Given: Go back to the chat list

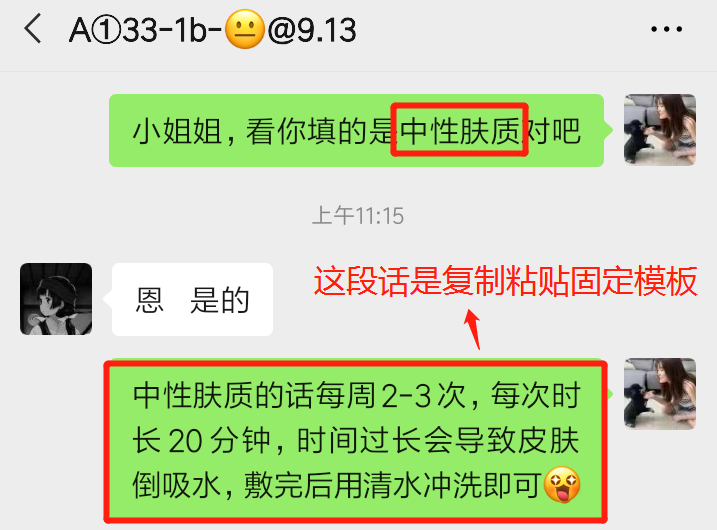Looking at the screenshot, I should [x=33, y=30].
